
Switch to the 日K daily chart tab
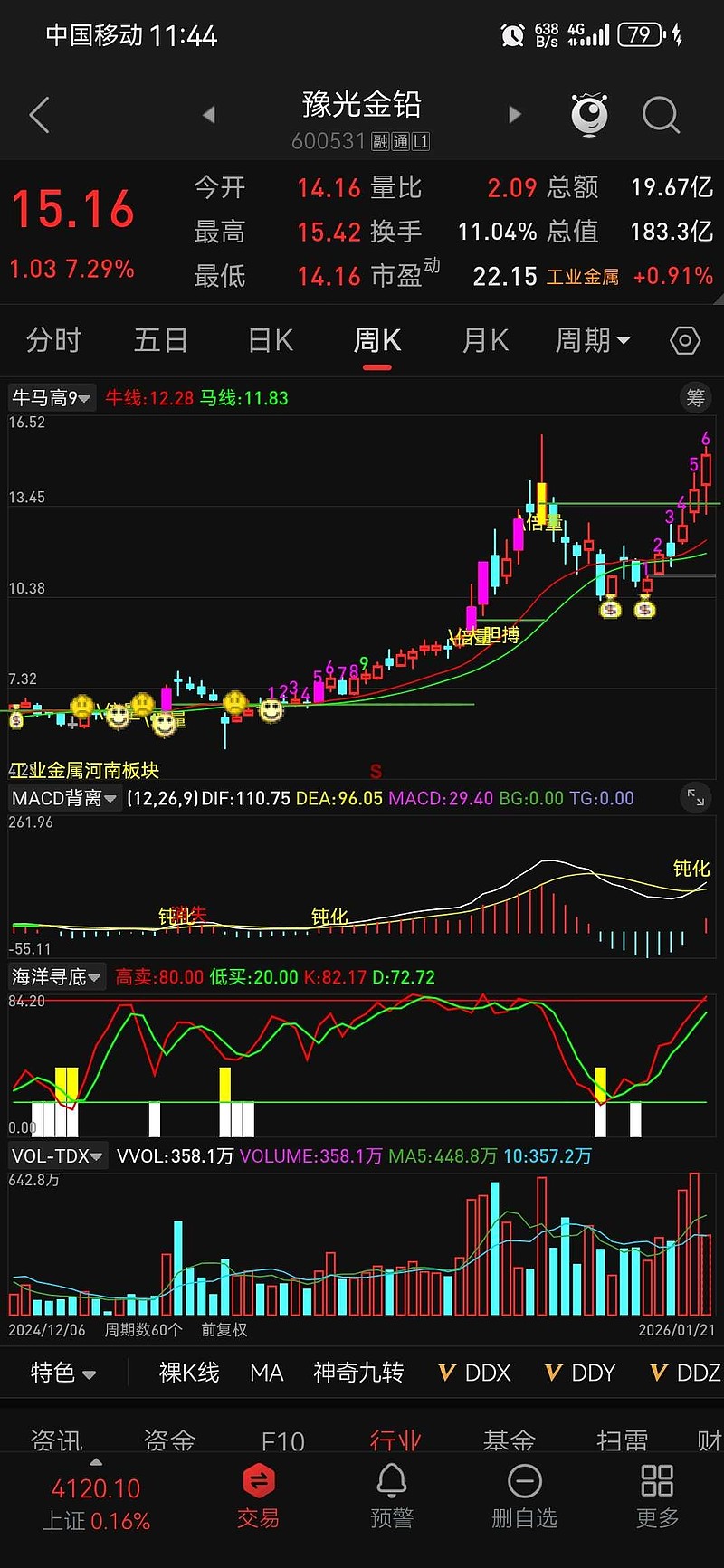pos(269,340)
